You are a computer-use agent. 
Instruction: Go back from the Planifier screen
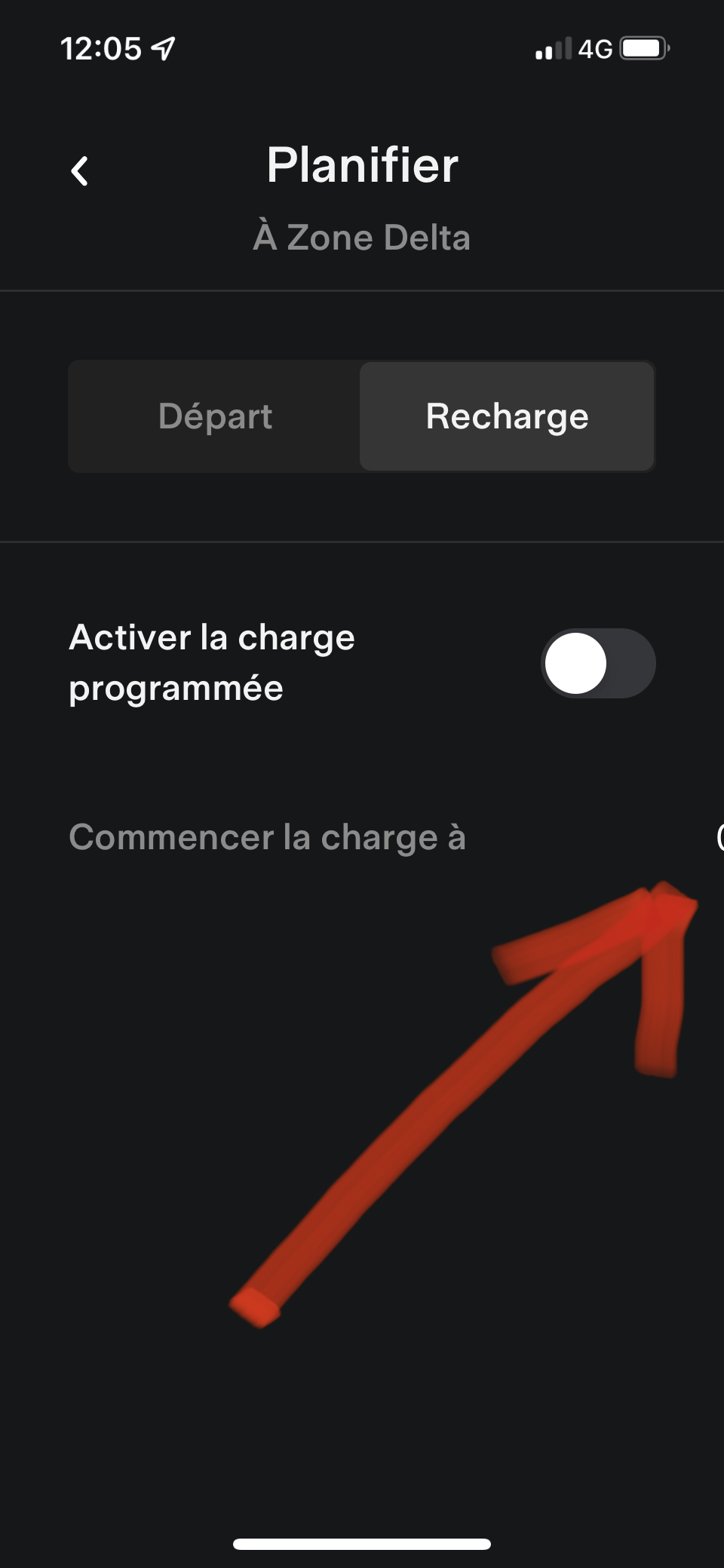[79, 171]
